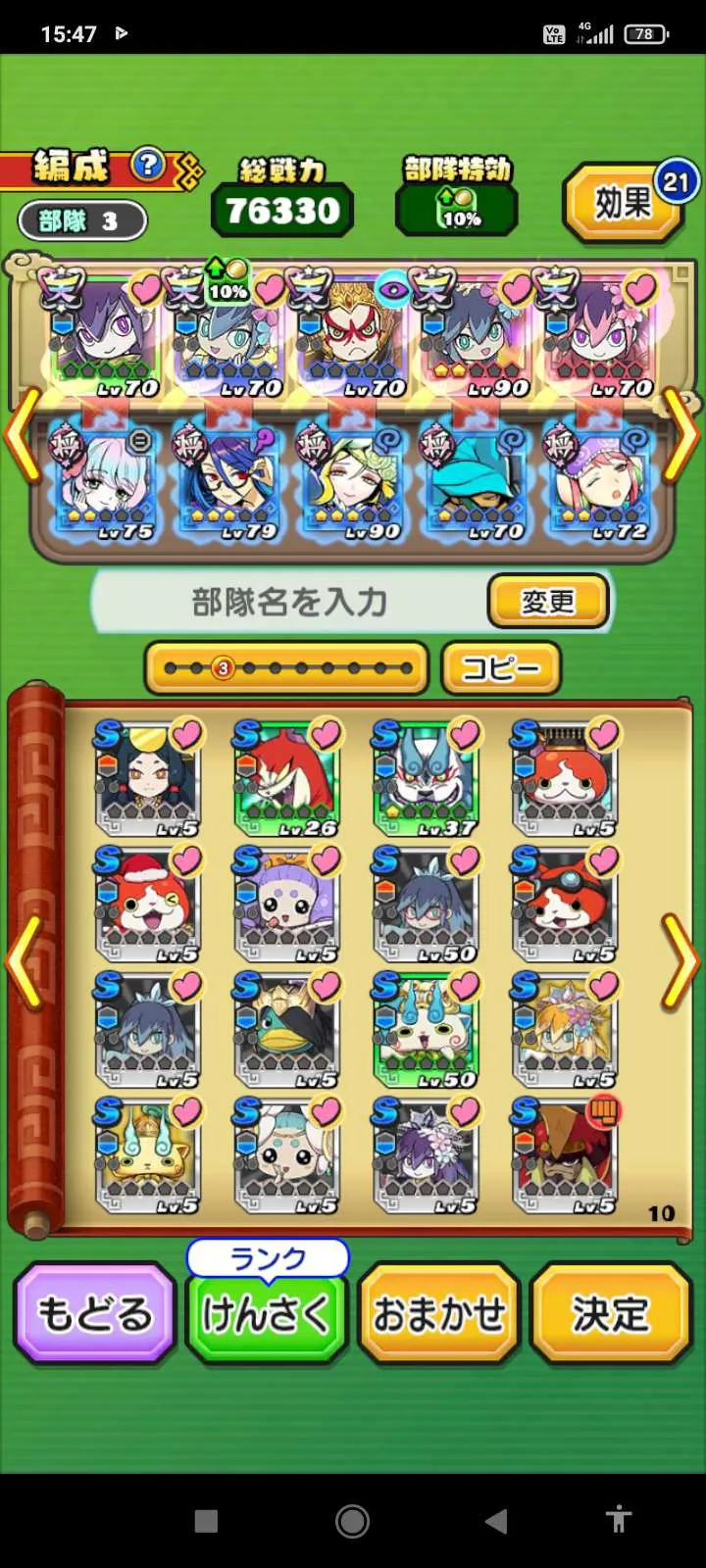Auto-fill team with おまかせ button
This screenshot has width=706, height=1568.
pyautogui.click(x=438, y=1313)
